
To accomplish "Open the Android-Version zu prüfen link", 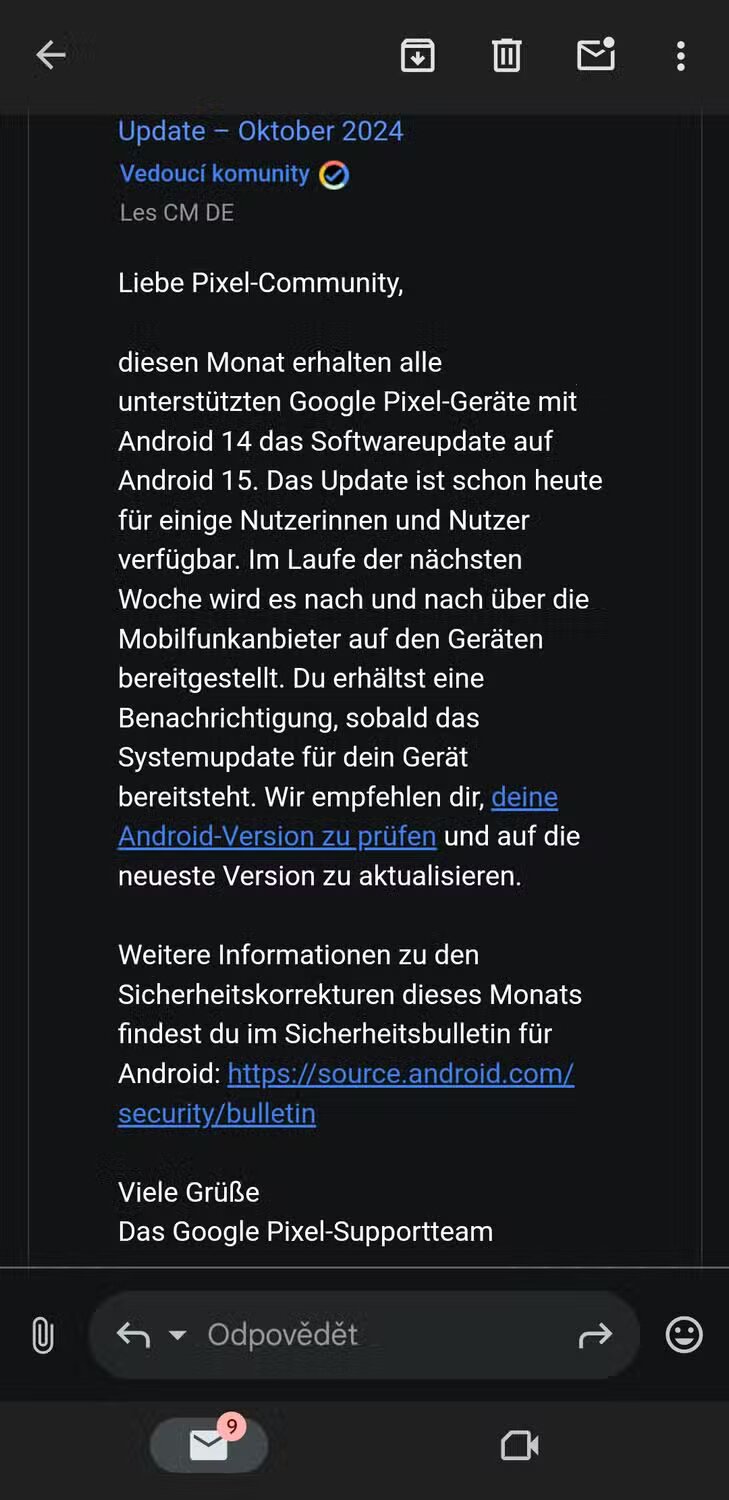I will 277,836.
